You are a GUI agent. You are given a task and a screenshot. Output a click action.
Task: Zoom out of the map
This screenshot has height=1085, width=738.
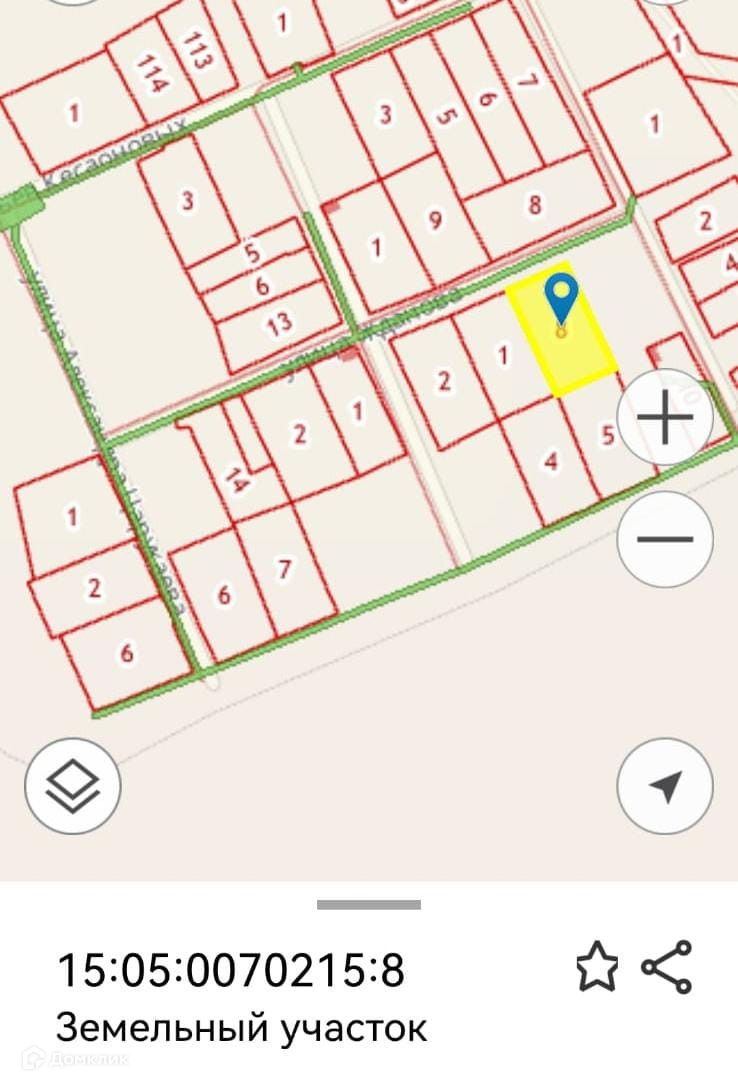[665, 539]
